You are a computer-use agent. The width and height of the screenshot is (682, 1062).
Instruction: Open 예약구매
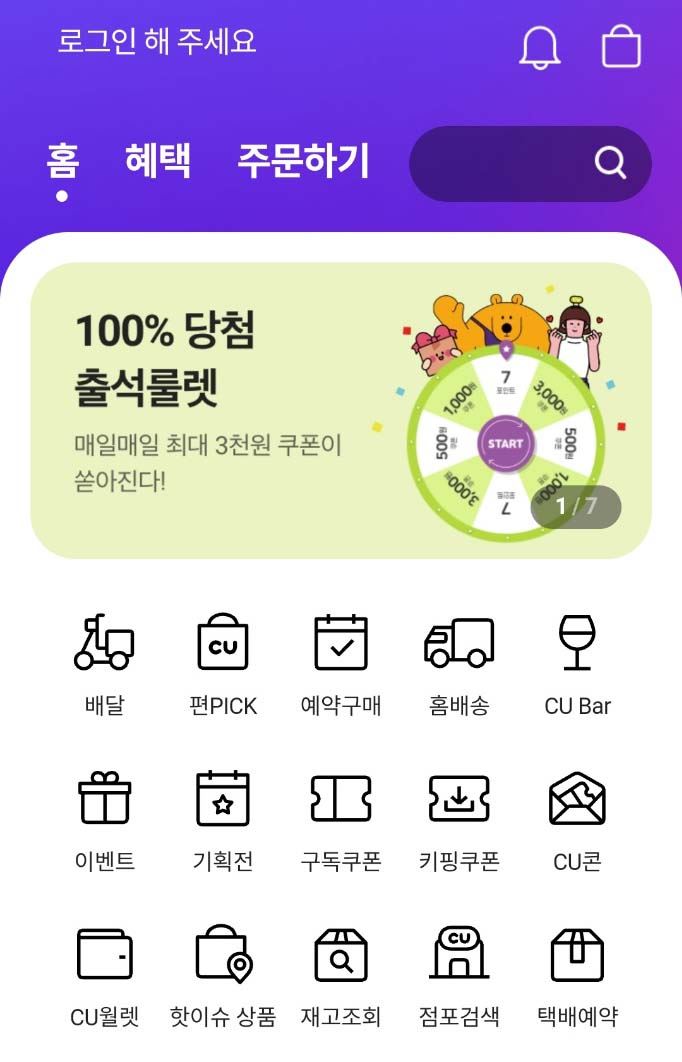click(x=340, y=662)
